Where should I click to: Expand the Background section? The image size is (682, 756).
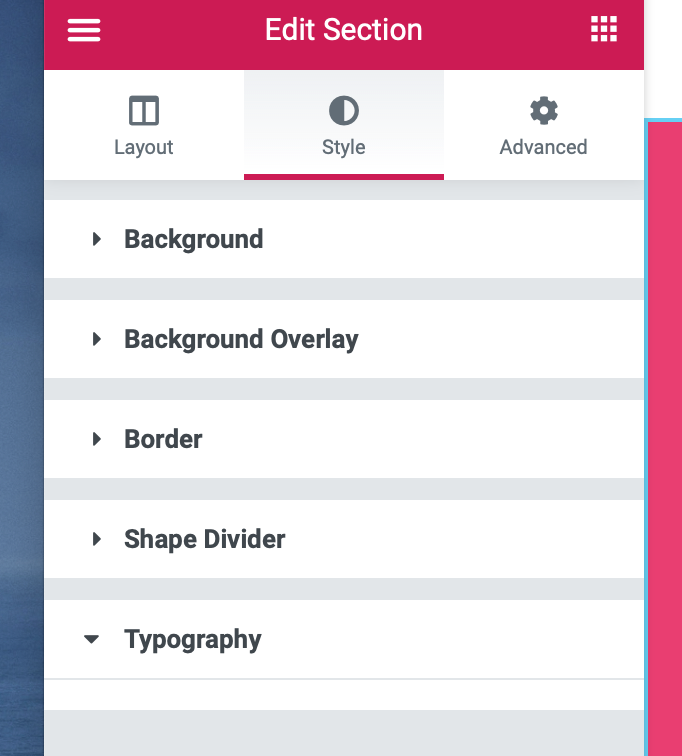tap(193, 239)
